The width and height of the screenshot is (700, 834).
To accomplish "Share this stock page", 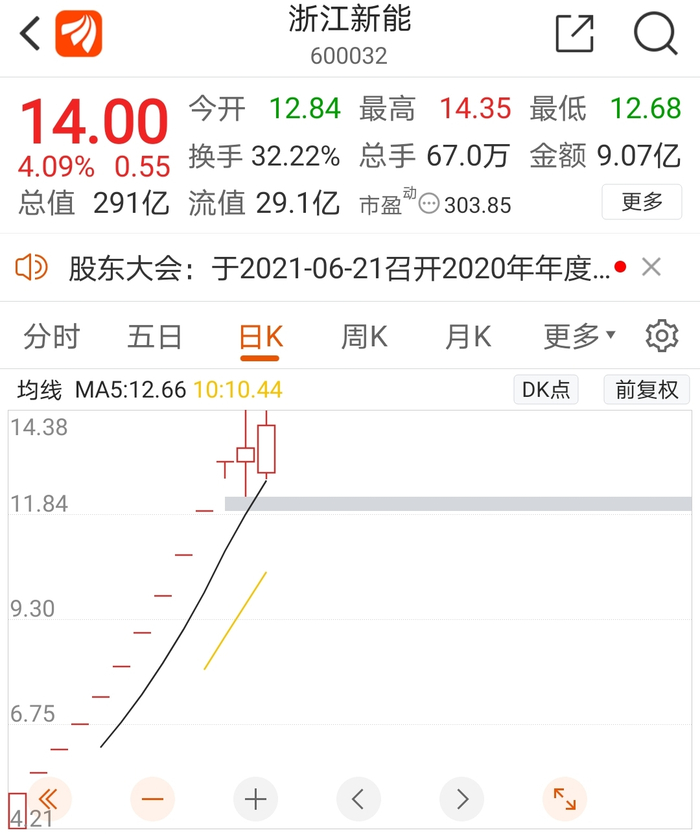I will (x=575, y=34).
